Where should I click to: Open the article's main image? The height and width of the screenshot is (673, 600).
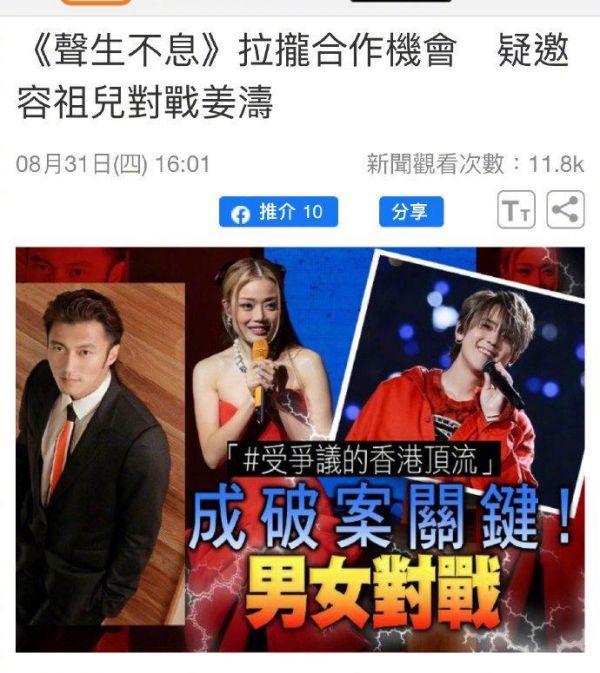pos(300,450)
